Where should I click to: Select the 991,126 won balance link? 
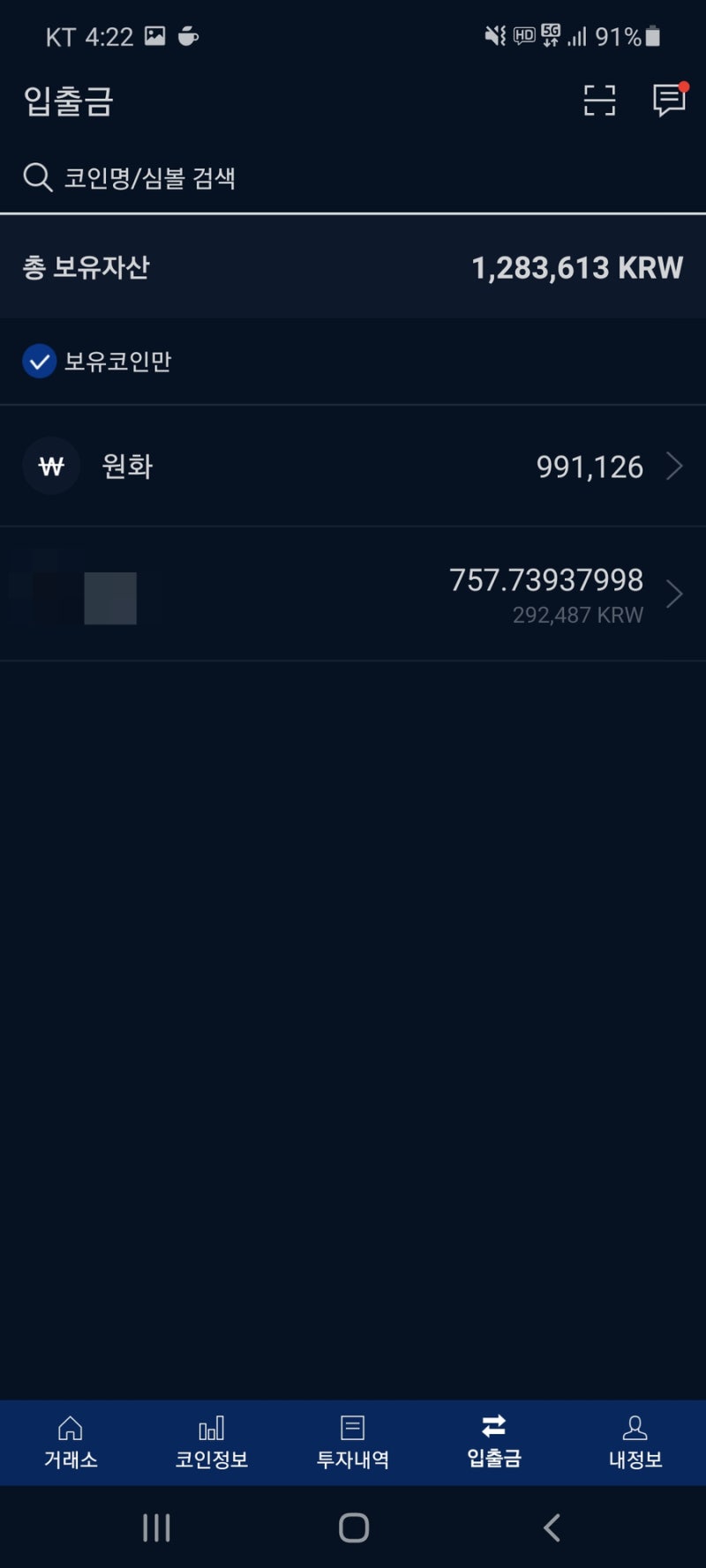(588, 466)
